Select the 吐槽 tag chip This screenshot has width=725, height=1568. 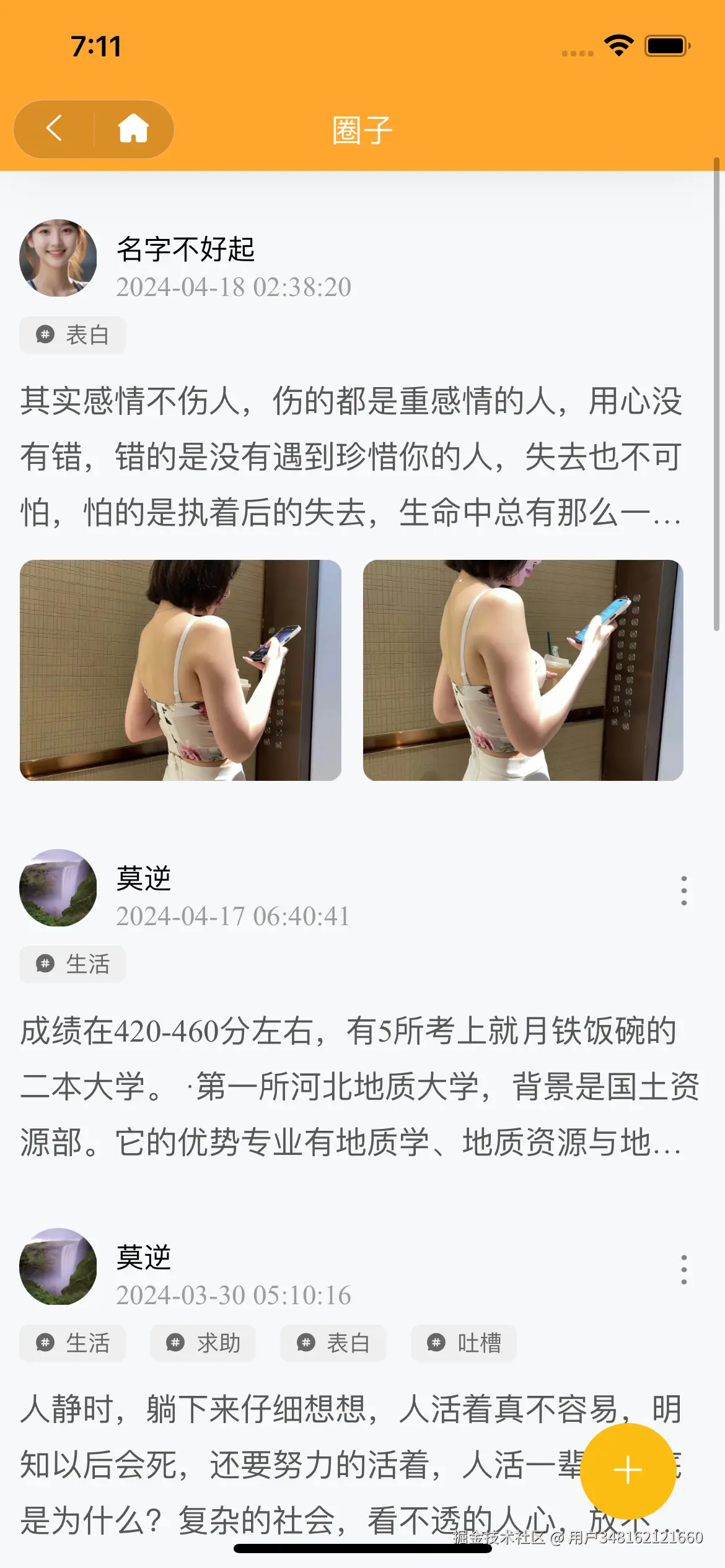pyautogui.click(x=464, y=1343)
